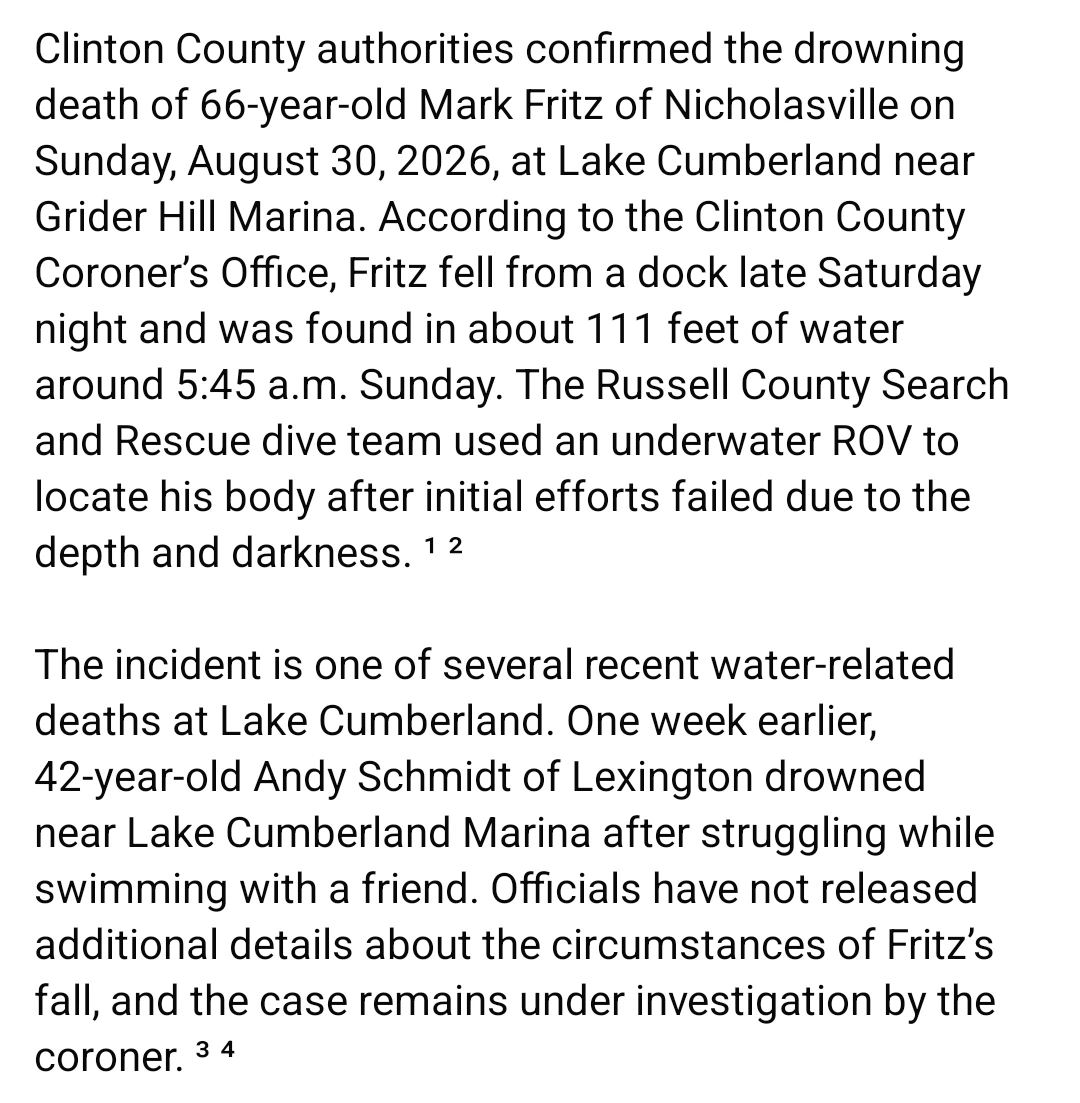Image resolution: width=1080 pixels, height=1103 pixels.
Task: Open source citation 3 after "coroner."
Action: click(203, 1050)
